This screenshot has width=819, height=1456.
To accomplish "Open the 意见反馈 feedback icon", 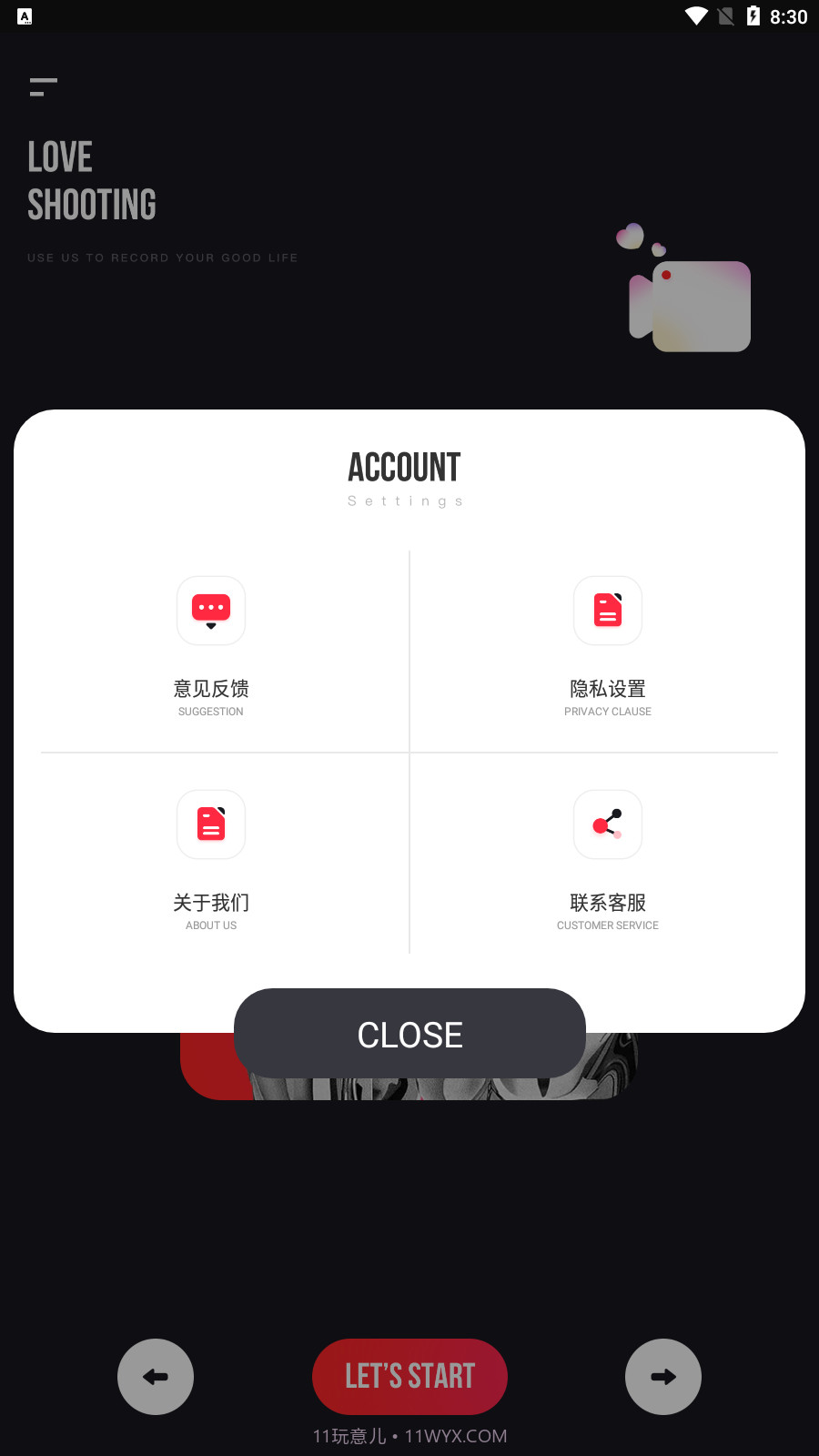I will [x=210, y=611].
